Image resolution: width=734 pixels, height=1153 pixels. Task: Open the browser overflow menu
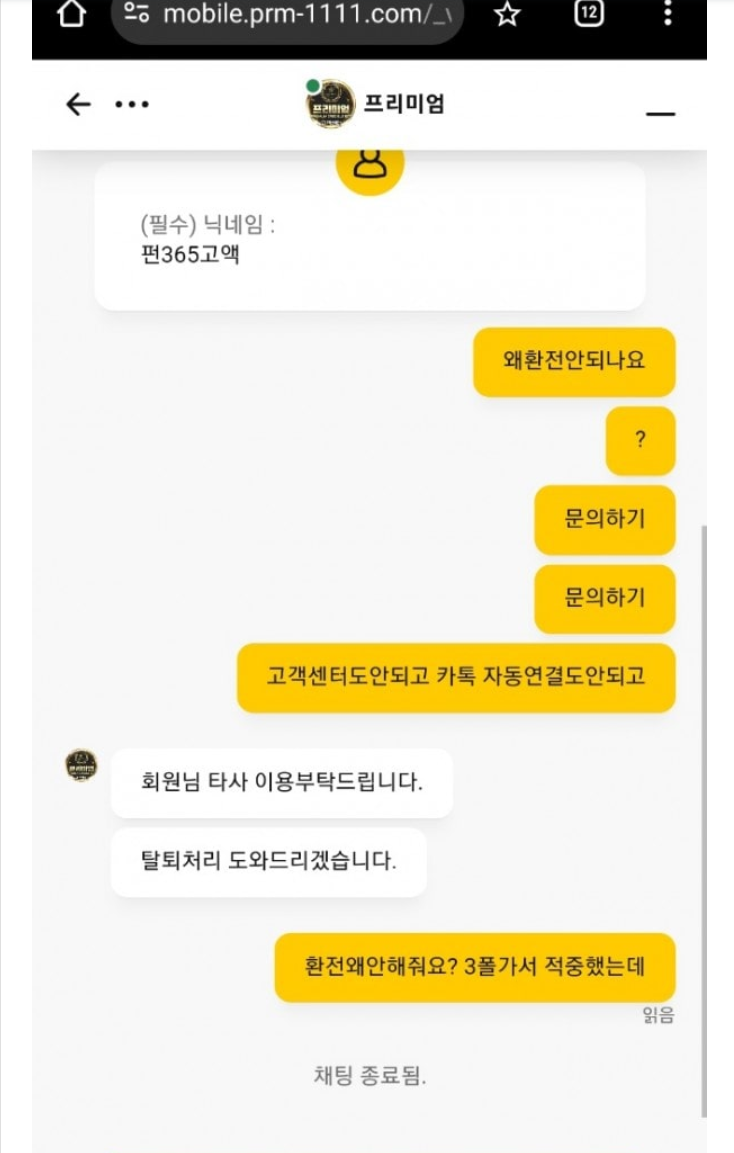point(668,14)
